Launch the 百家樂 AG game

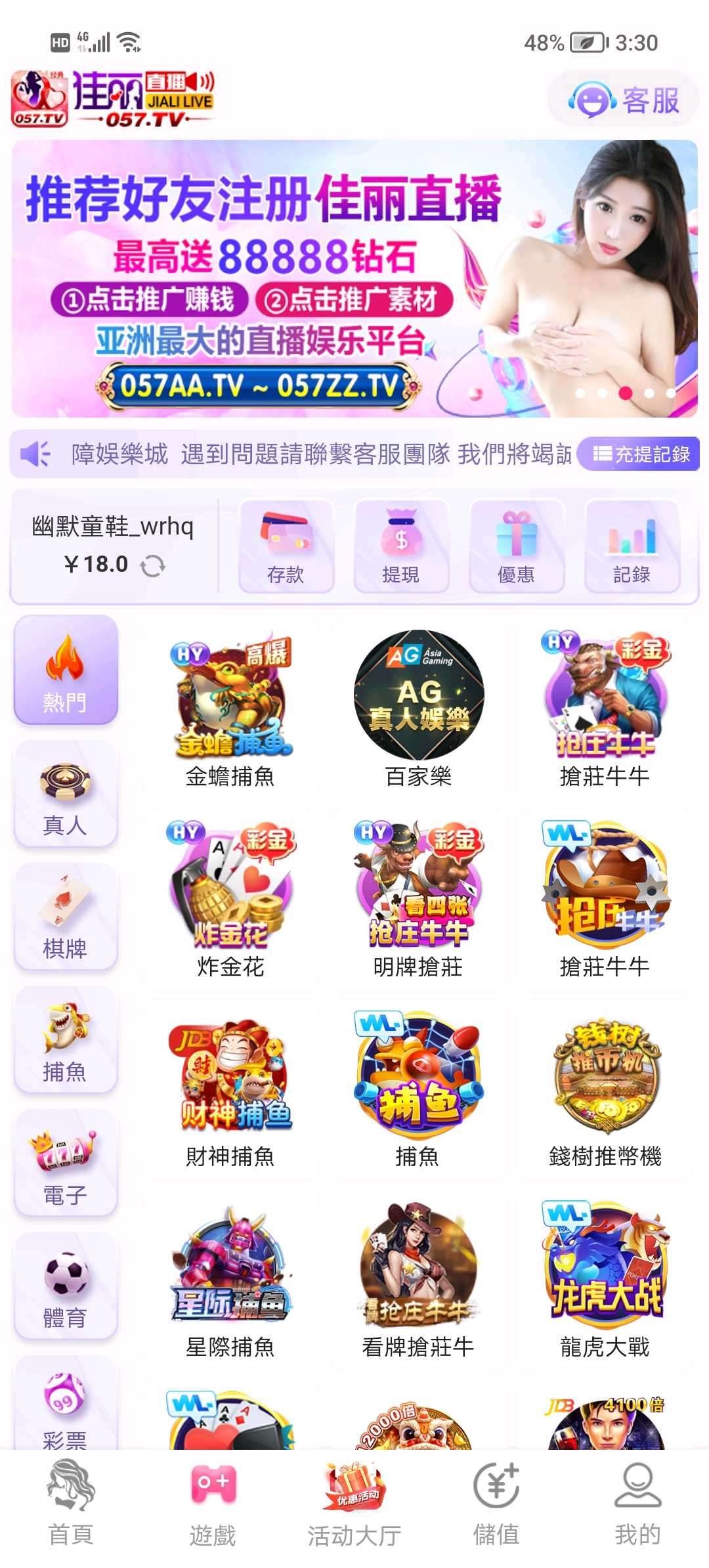click(418, 709)
